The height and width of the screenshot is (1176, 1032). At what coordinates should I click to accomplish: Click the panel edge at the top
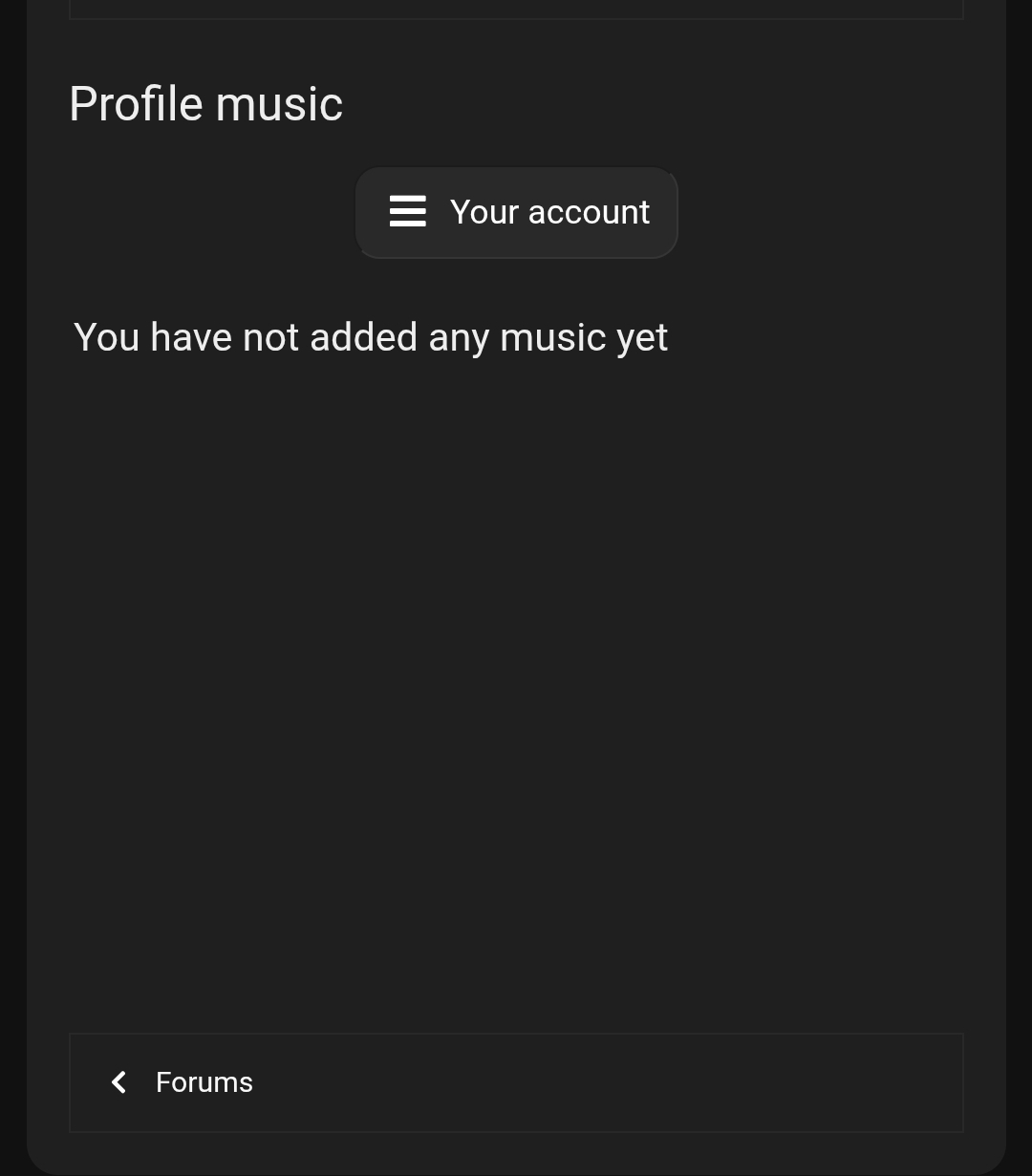(x=516, y=8)
